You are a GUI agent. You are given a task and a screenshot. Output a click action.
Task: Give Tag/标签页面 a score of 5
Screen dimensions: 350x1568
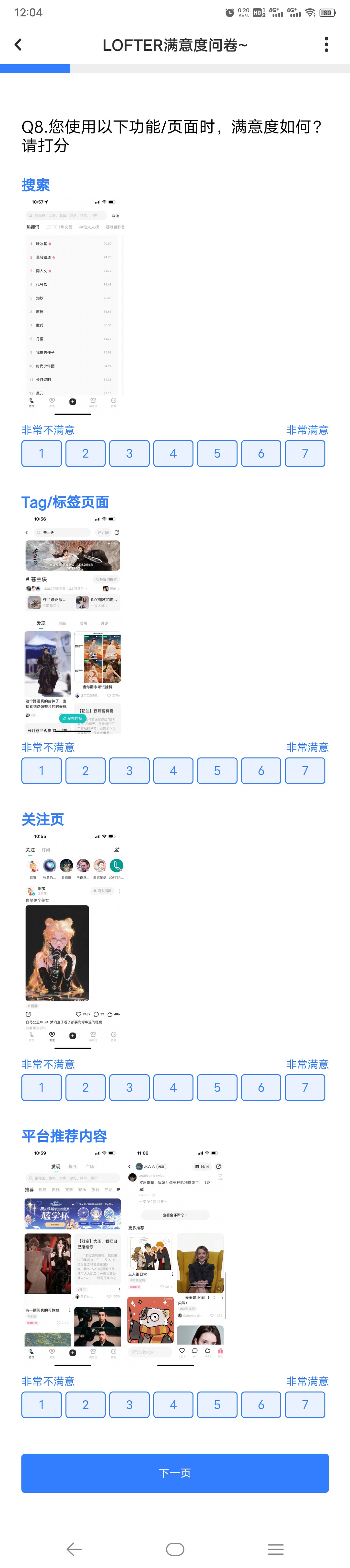pyautogui.click(x=217, y=771)
